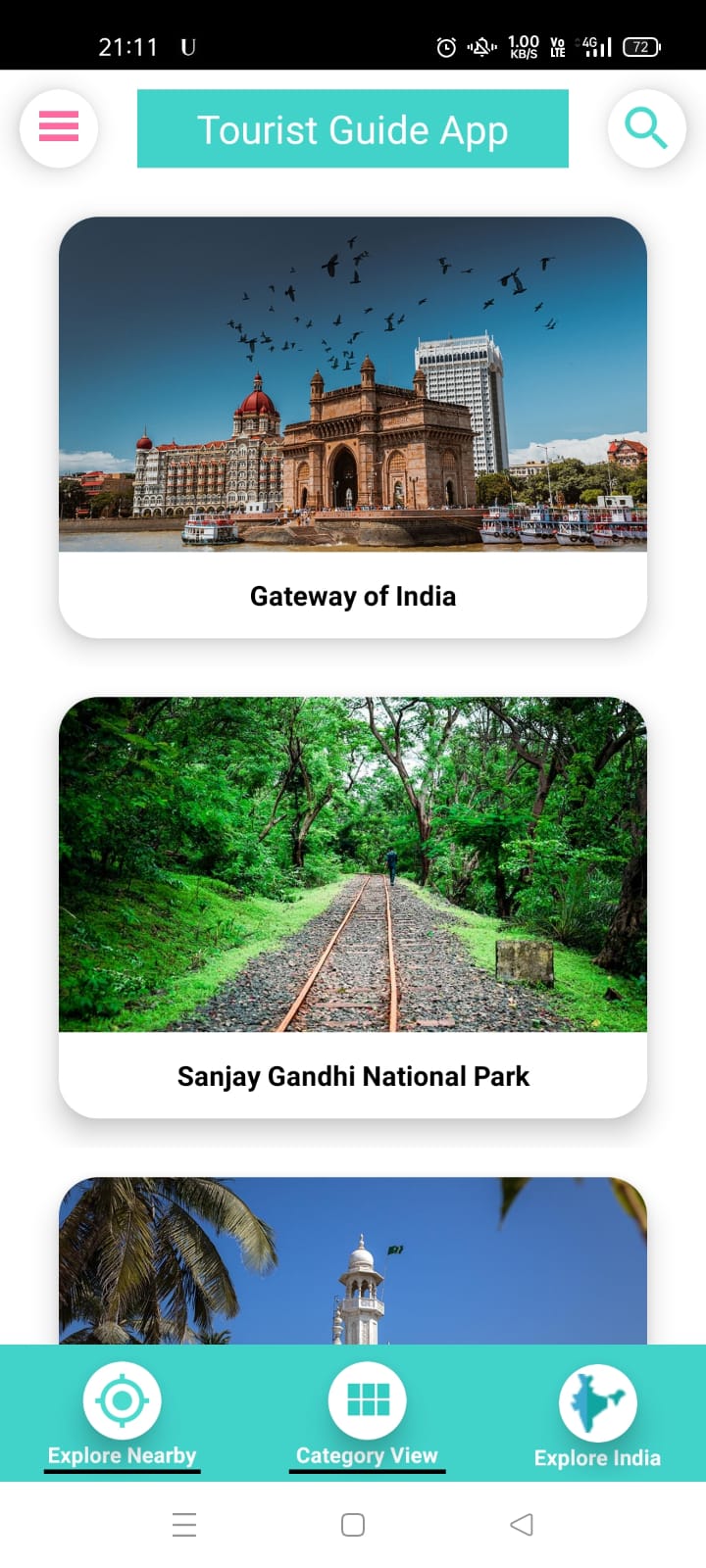Select the Explore Nearby location icon
The width and height of the screenshot is (706, 1568).
tap(122, 1399)
